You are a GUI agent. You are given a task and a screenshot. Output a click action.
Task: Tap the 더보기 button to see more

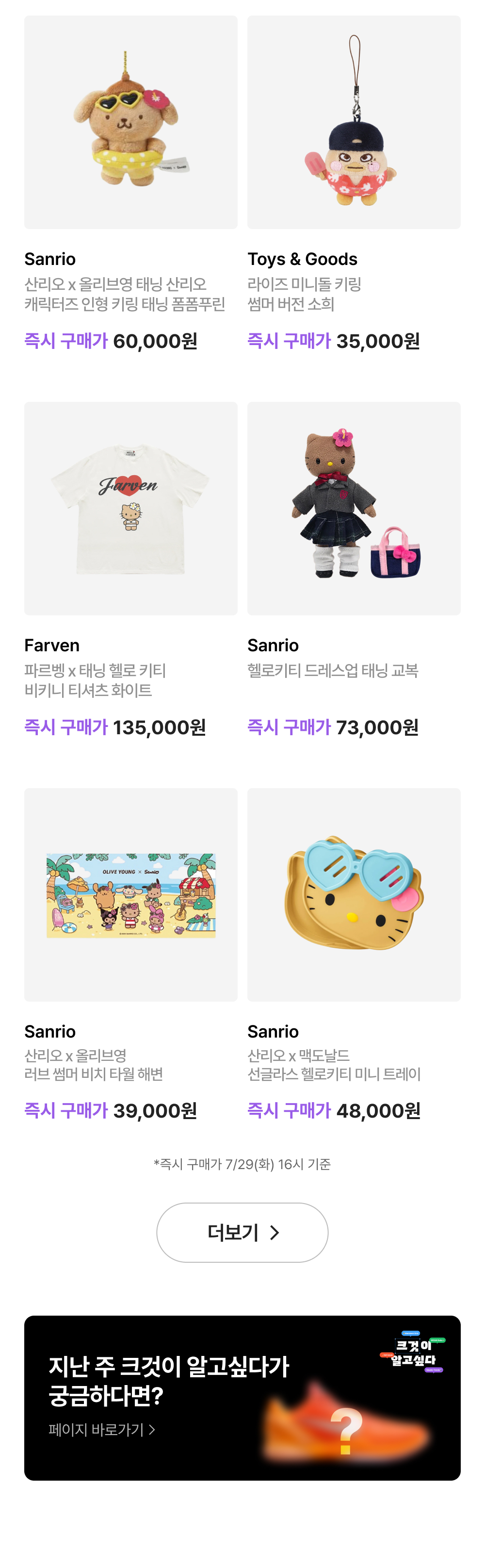242,1233
